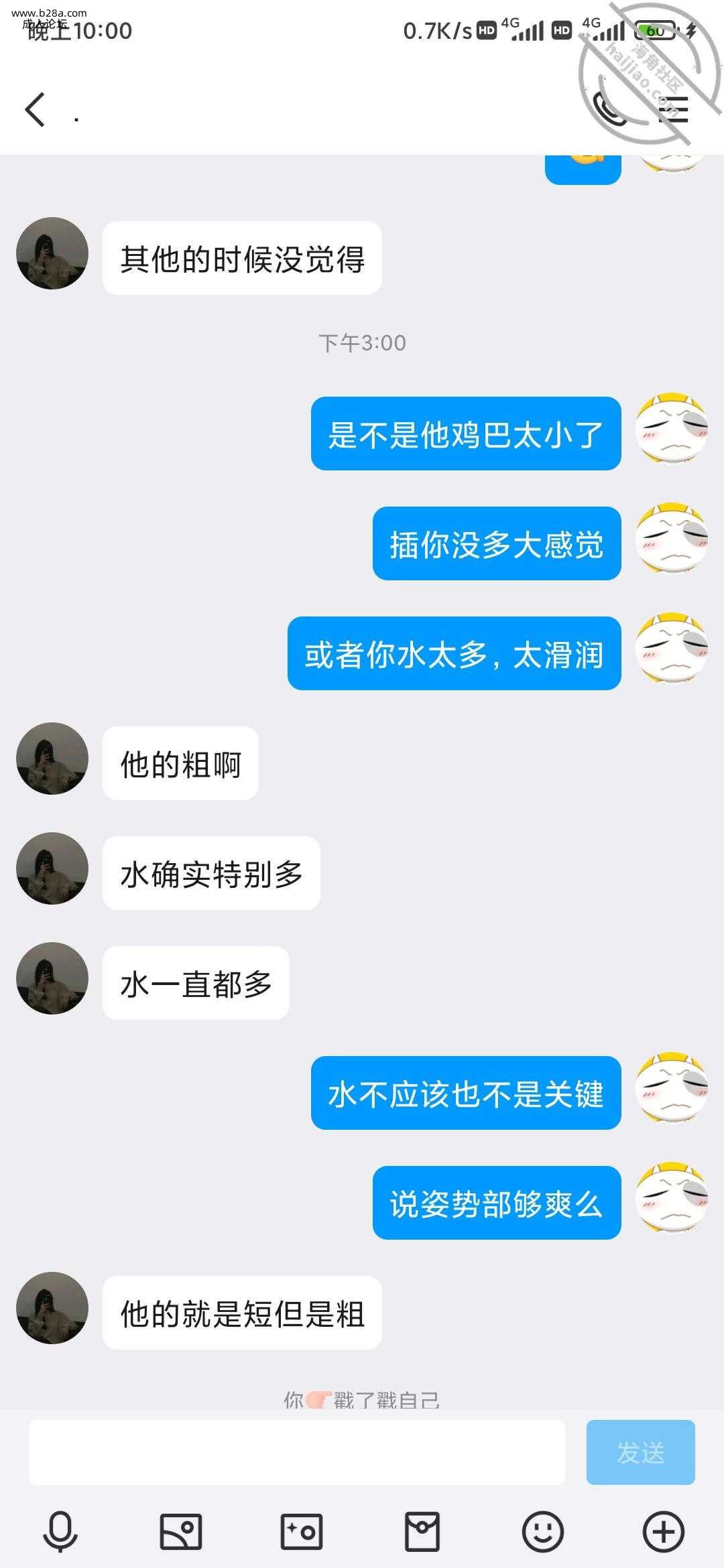Record a voice message with the microphone
The width and height of the screenshot is (724, 1568).
[60, 1532]
